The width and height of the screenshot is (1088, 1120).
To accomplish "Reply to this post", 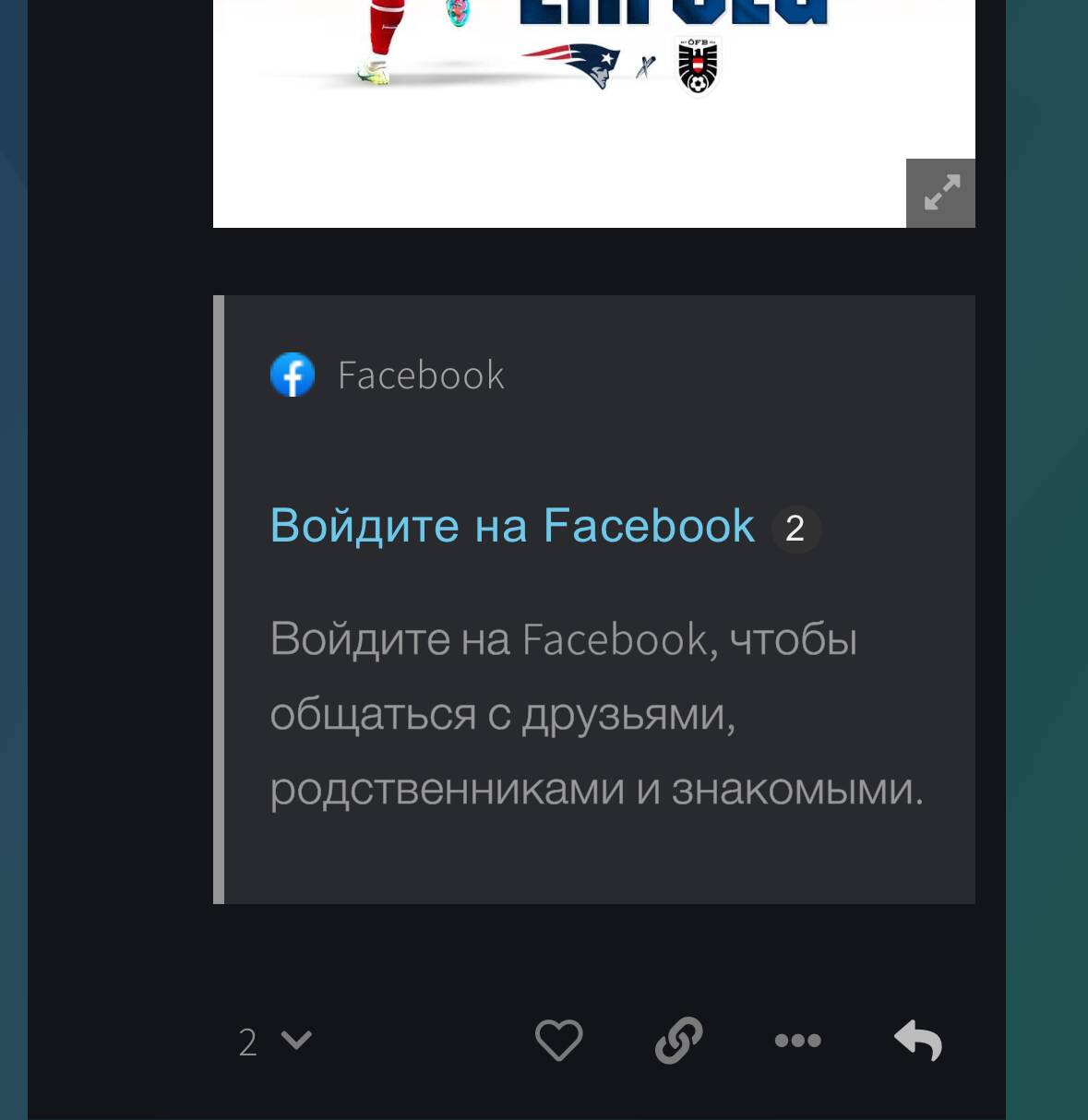I will tap(918, 1041).
